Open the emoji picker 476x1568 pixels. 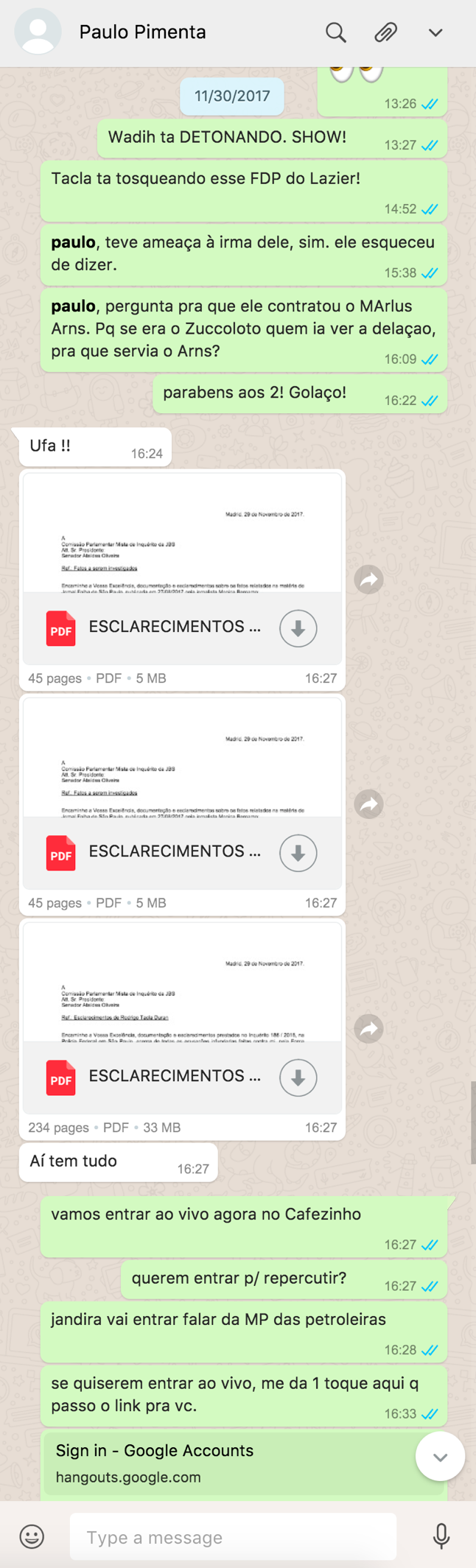click(x=32, y=1536)
